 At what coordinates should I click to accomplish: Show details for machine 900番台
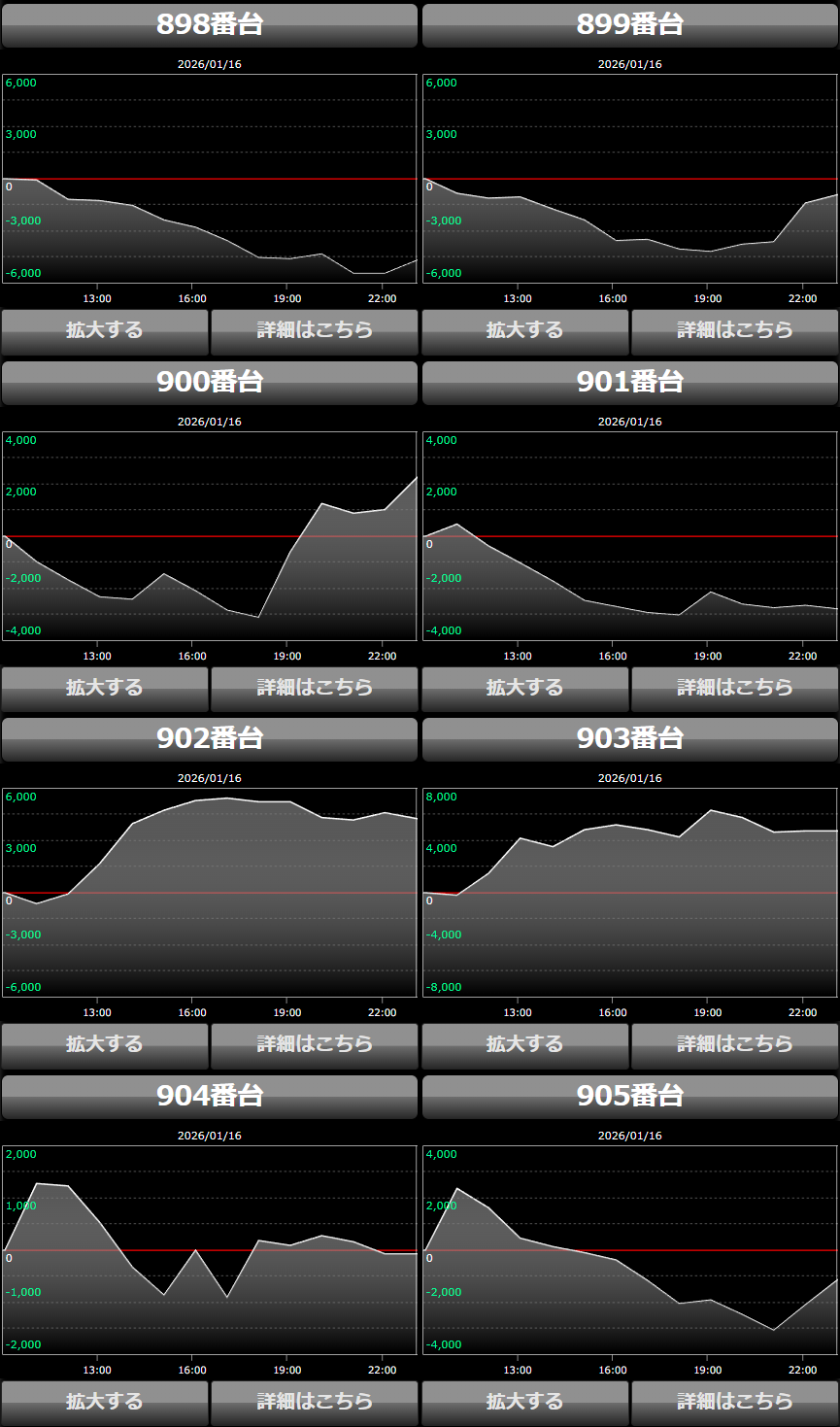(315, 689)
